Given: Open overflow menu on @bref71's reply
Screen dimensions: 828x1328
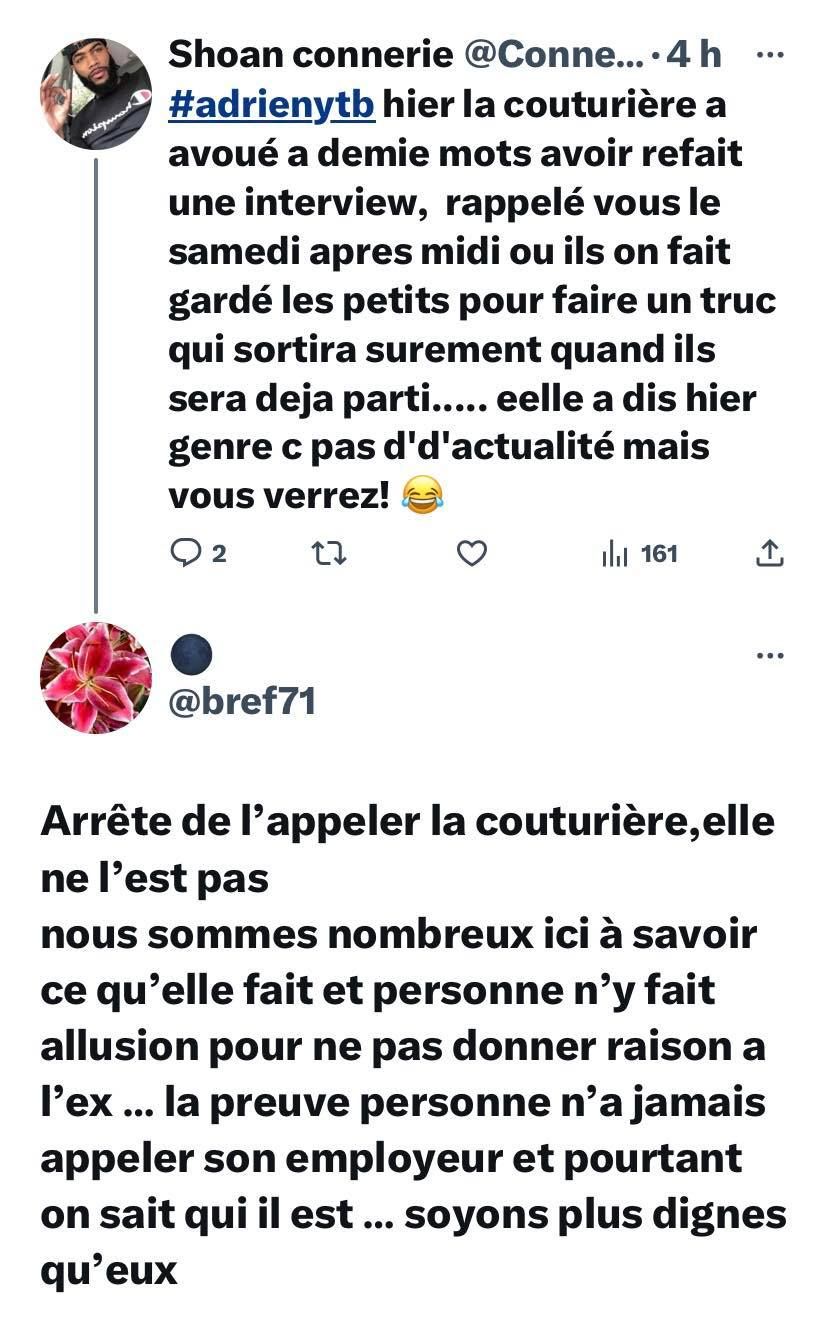Looking at the screenshot, I should click(x=768, y=657).
